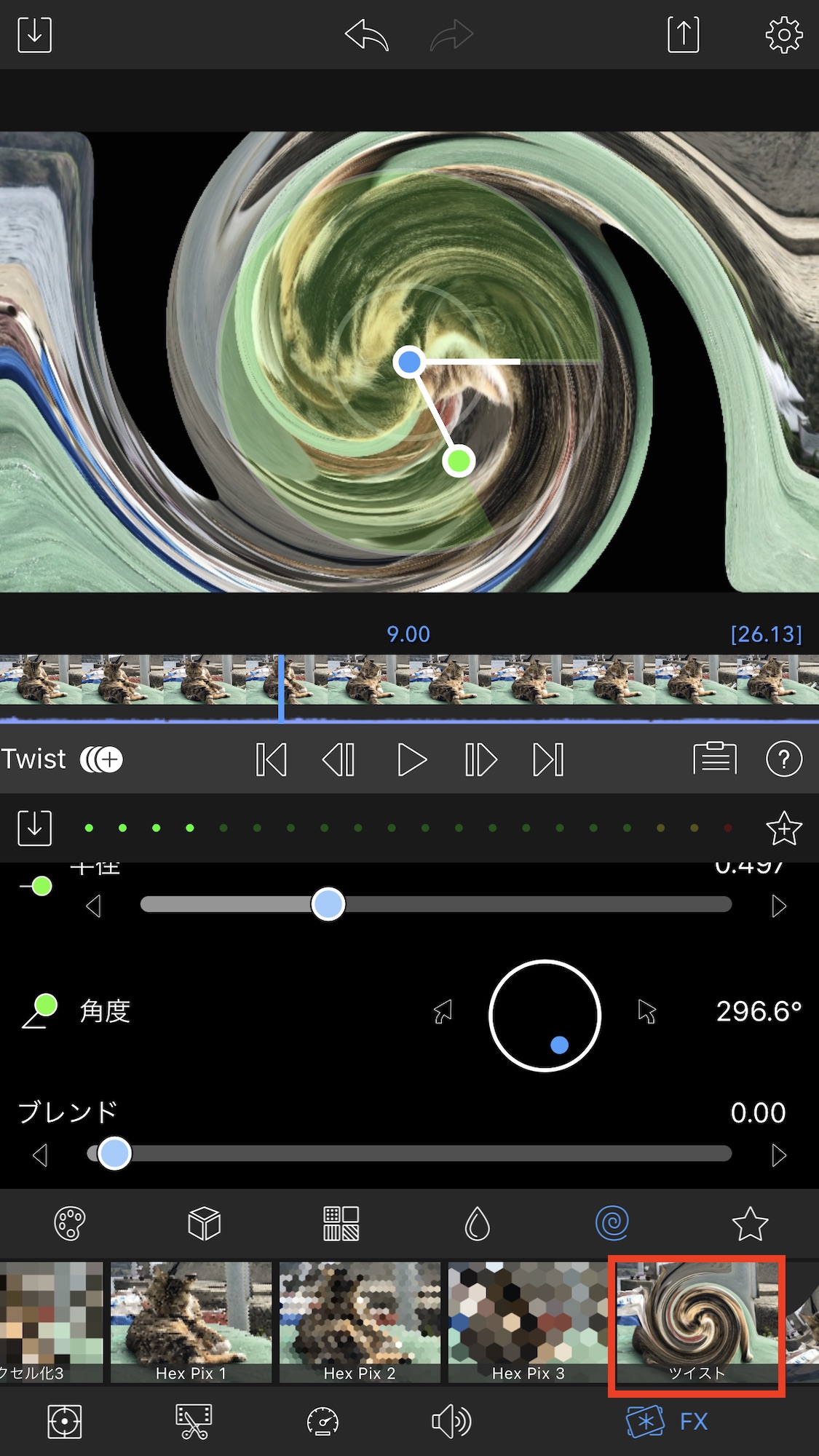Open the settings gear
This screenshot has width=819, height=1456.
[783, 35]
